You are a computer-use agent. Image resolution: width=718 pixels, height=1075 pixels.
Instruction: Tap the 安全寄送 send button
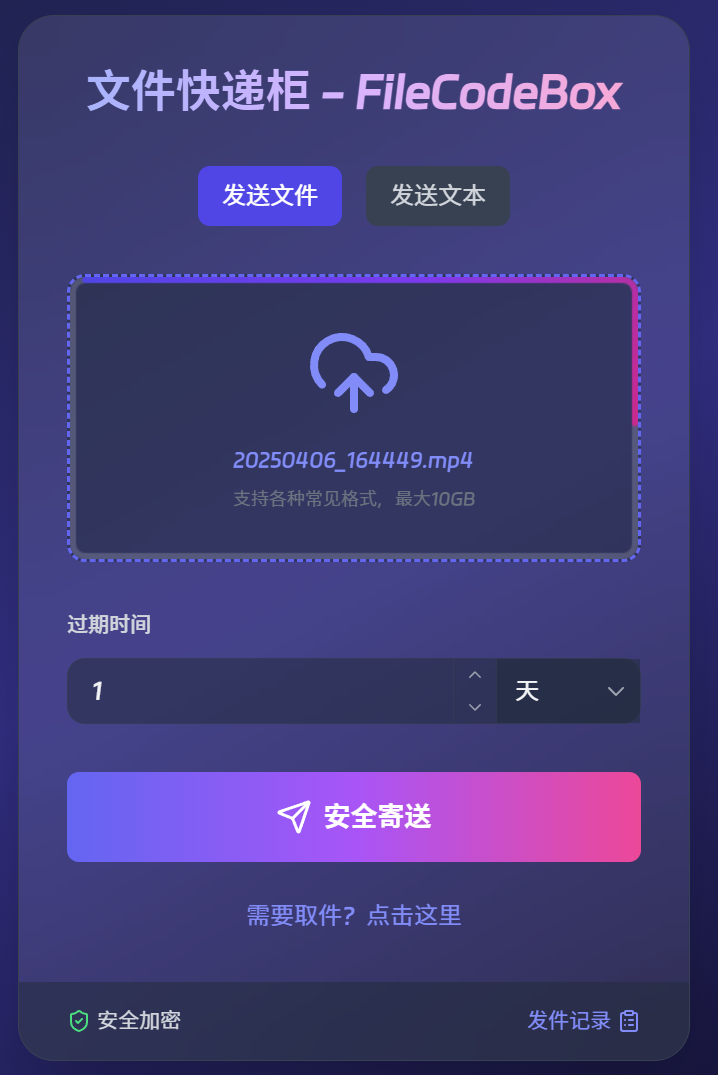pyautogui.click(x=354, y=816)
